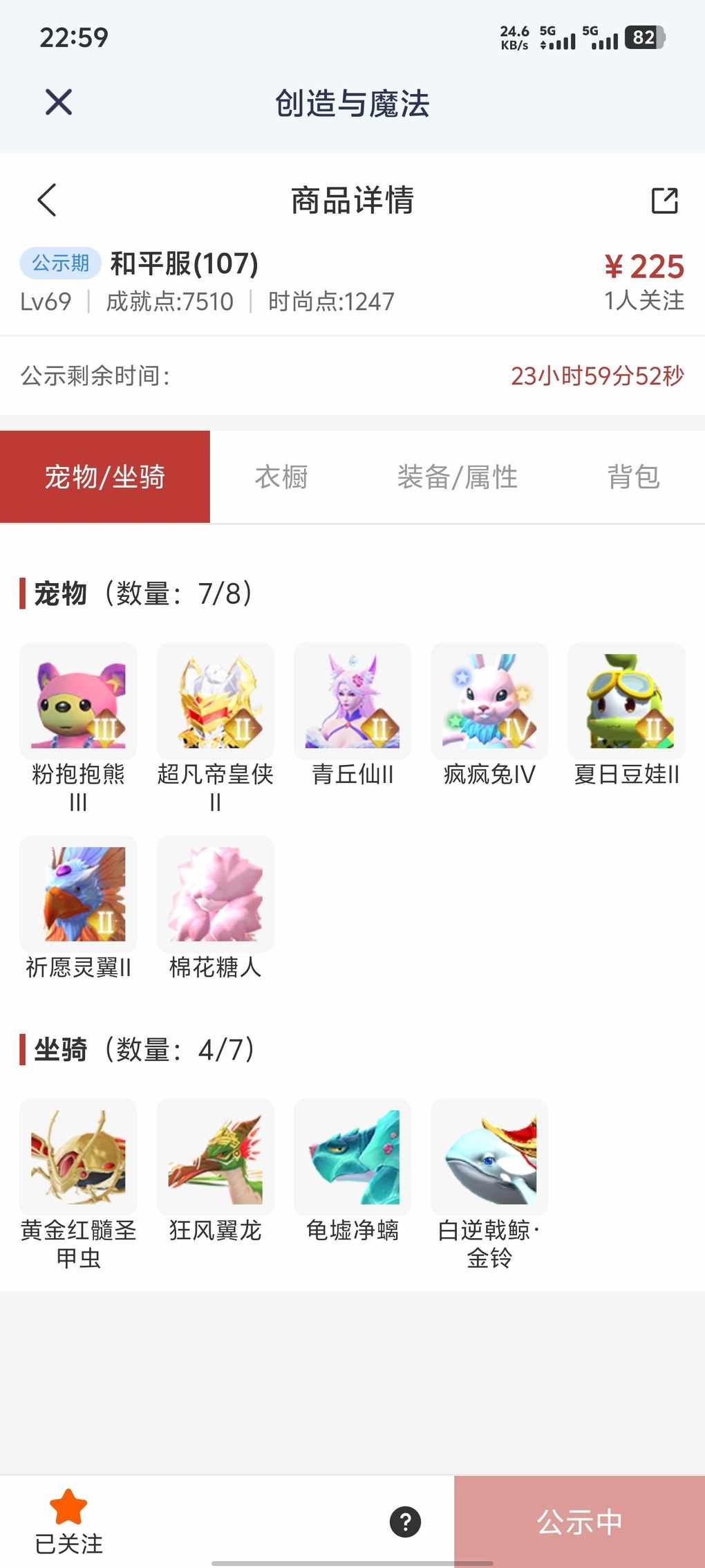Open the 狂风翼龙 mount
This screenshot has width=705, height=1568.
coord(216,1157)
